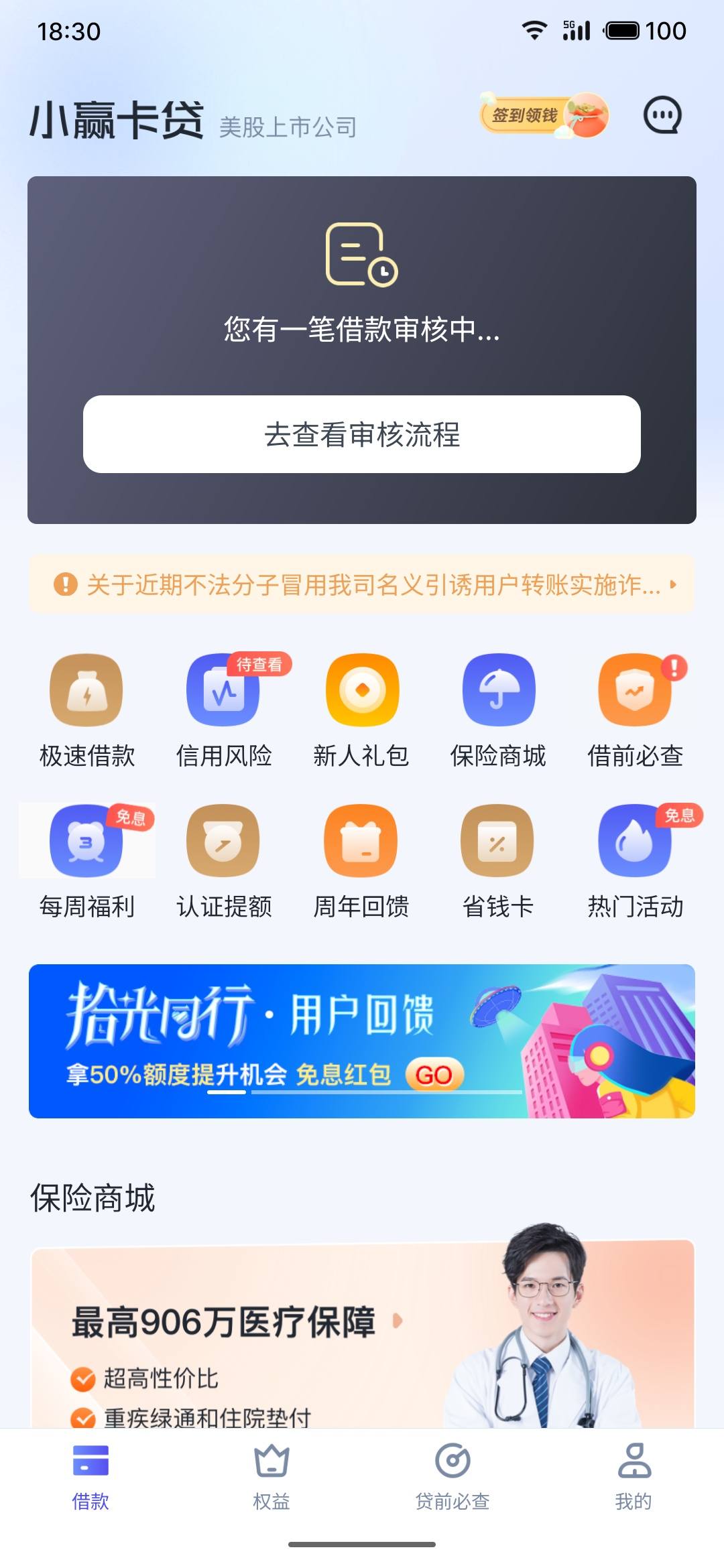Tap 去查看审核流程 to view review process
Image resolution: width=724 pixels, height=1568 pixels.
[x=362, y=434]
